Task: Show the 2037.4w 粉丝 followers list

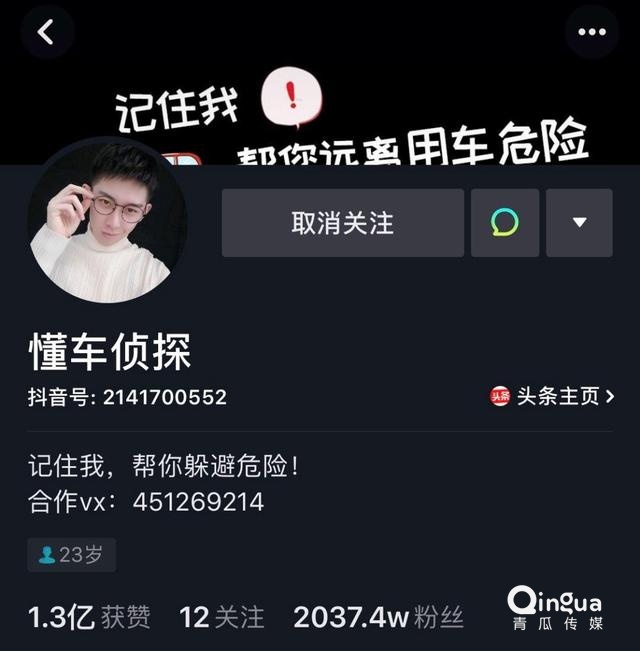Action: [380, 617]
